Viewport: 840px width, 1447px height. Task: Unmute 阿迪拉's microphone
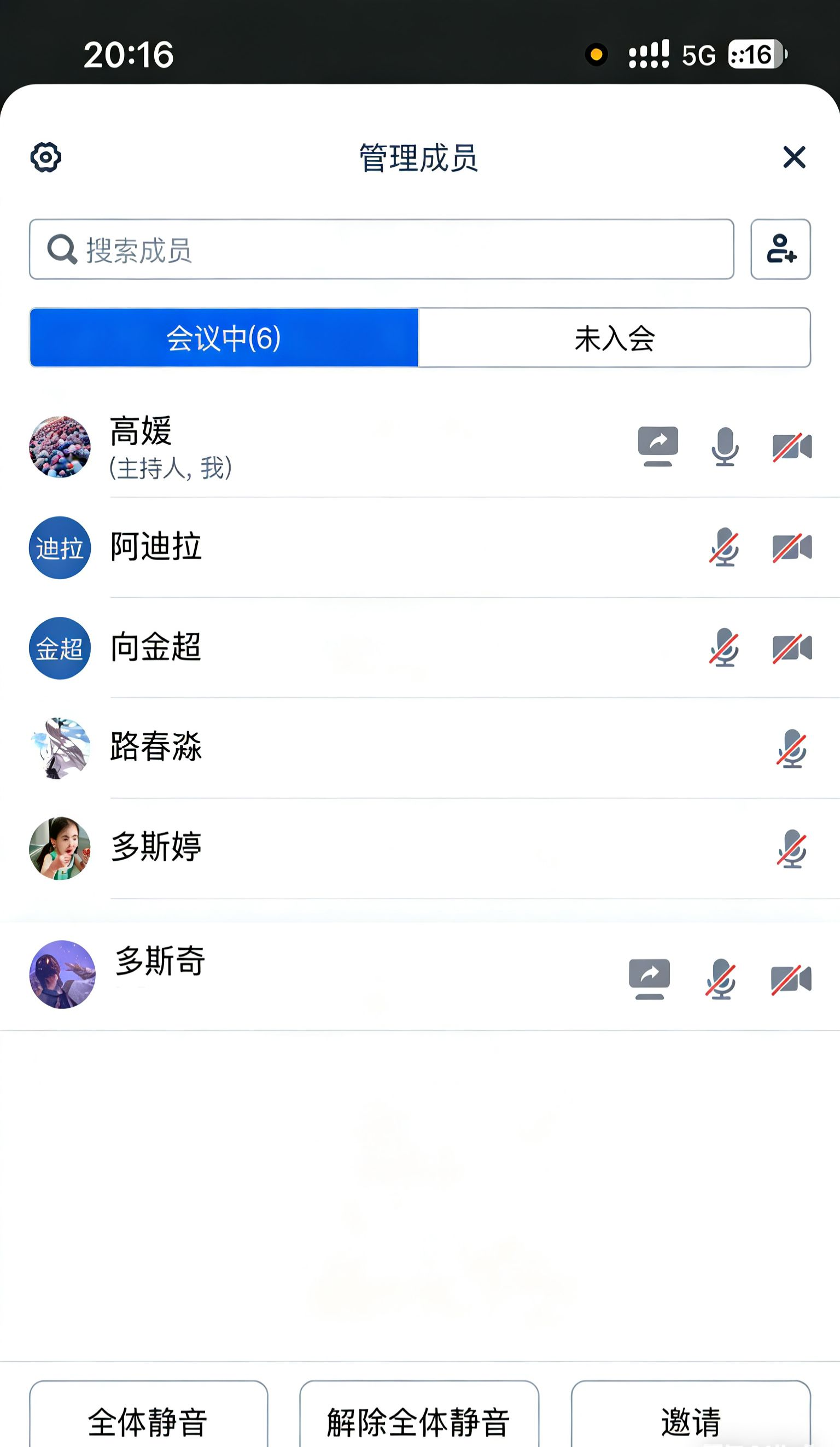pos(724,547)
